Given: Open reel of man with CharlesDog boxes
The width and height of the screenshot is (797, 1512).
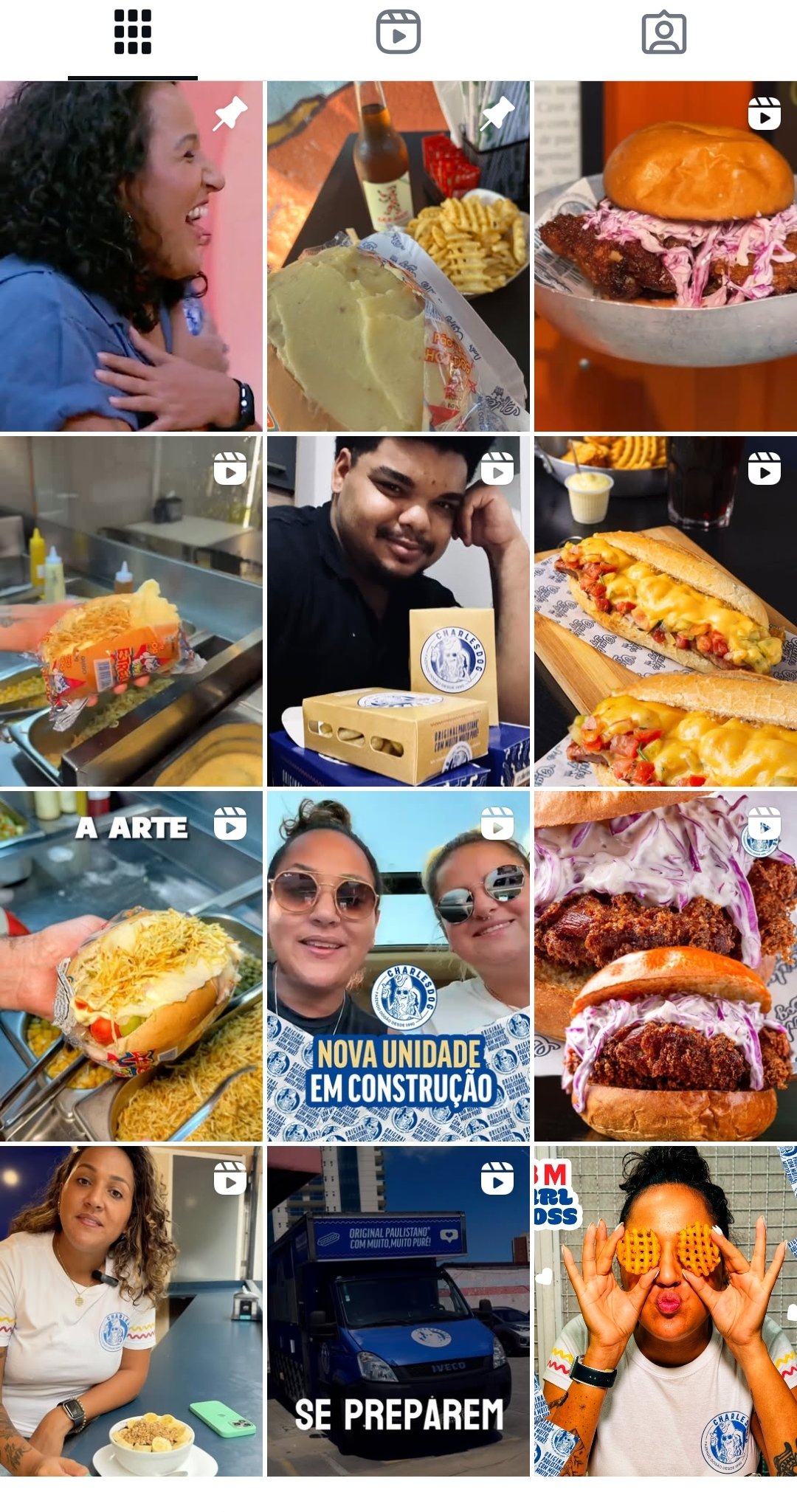Looking at the screenshot, I should [x=398, y=611].
